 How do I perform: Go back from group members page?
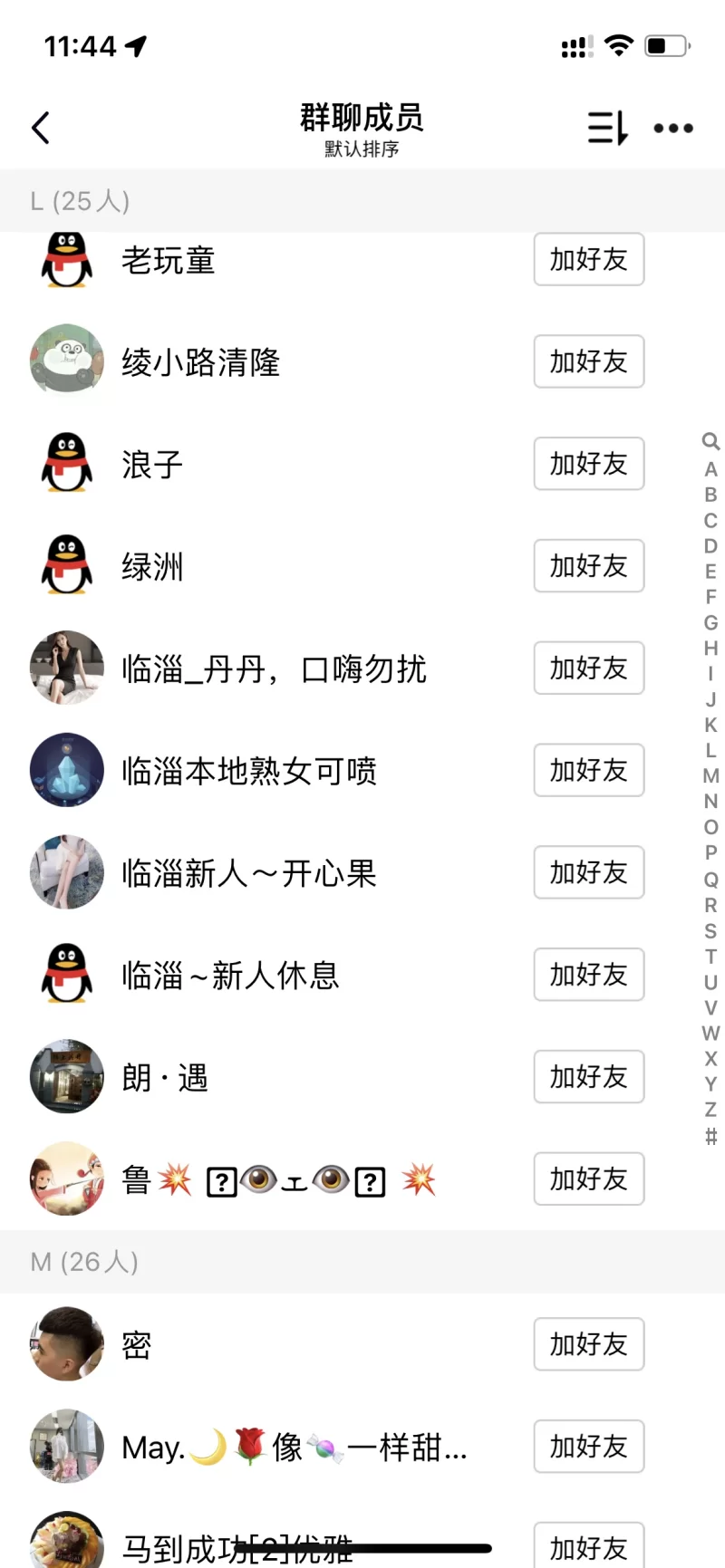pos(41,128)
